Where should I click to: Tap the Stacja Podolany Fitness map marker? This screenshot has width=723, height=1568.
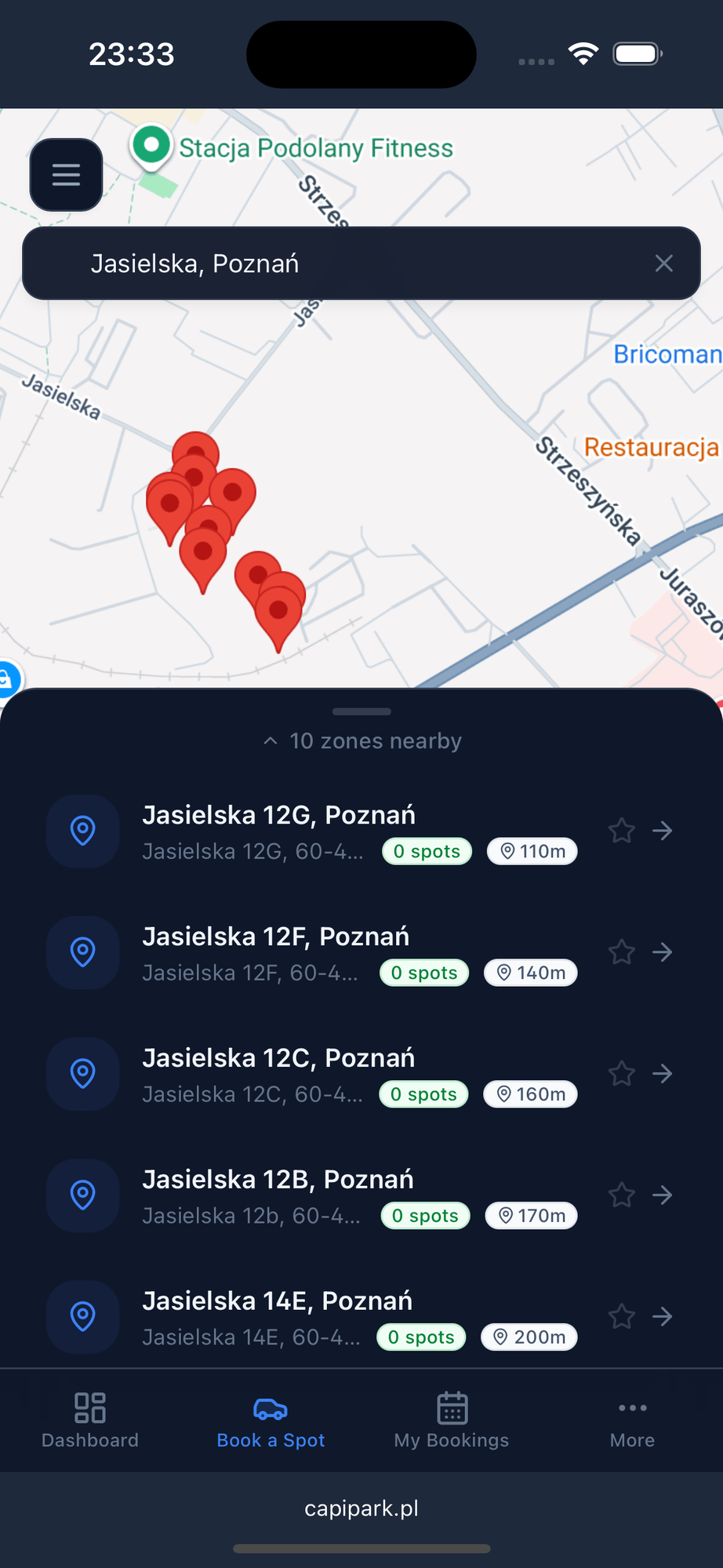152,146
